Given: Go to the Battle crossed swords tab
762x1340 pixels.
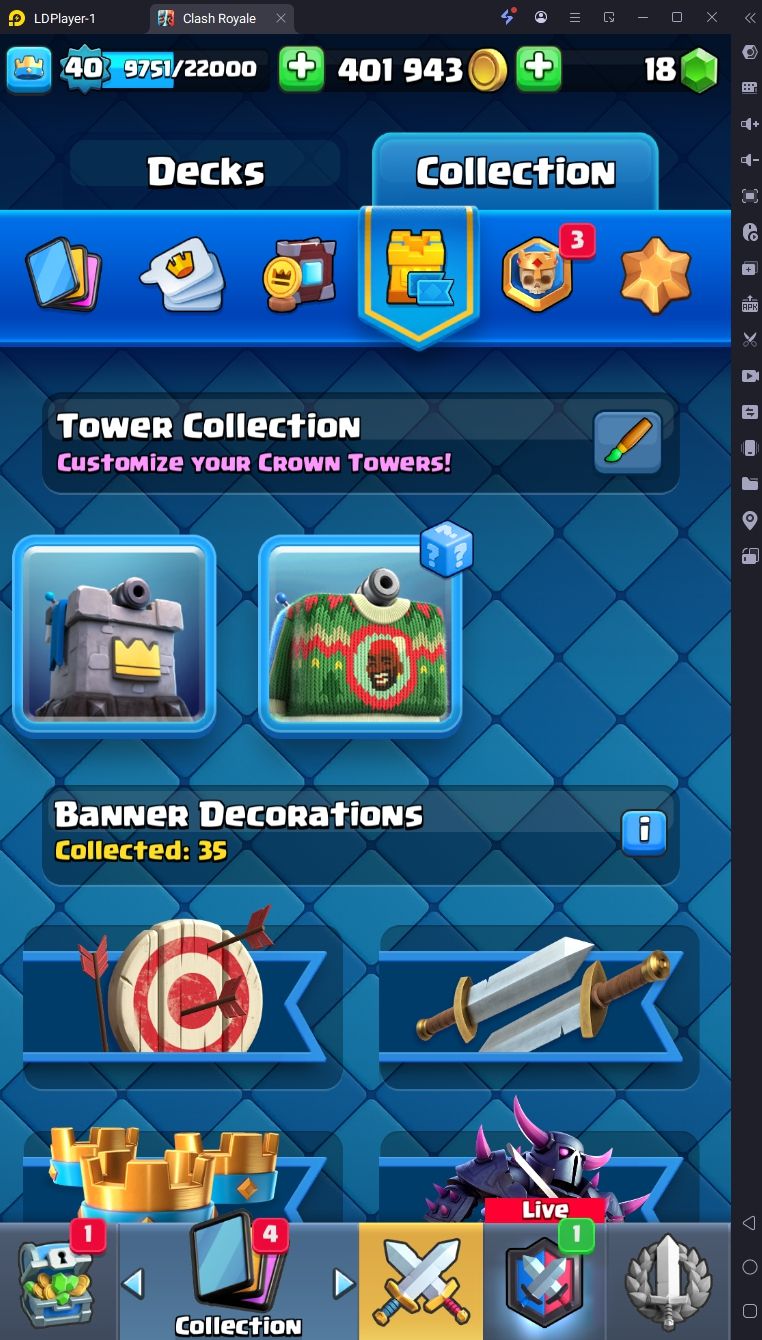Looking at the screenshot, I should coord(420,1282).
